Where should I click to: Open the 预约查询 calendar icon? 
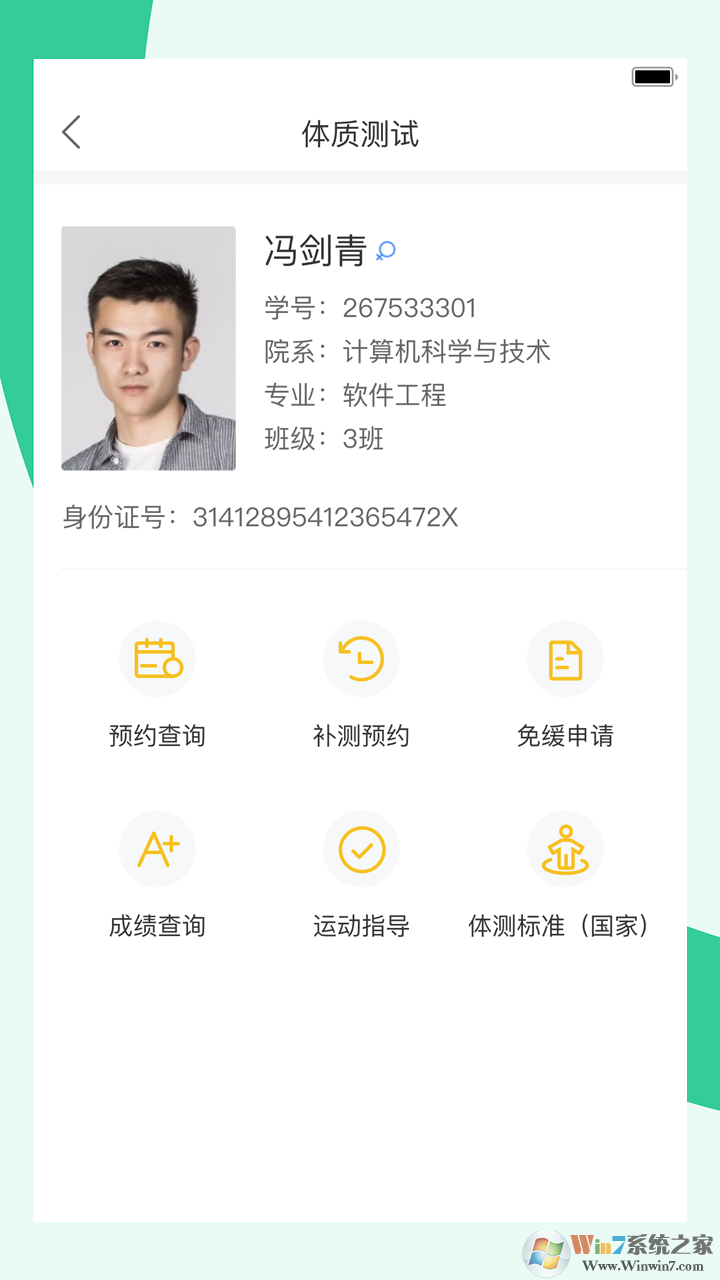[157, 658]
